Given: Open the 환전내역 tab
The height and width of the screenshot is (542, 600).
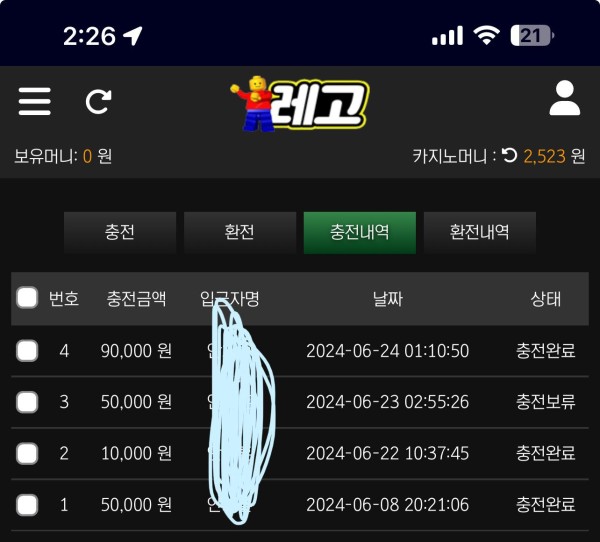Looking at the screenshot, I should pos(479,232).
